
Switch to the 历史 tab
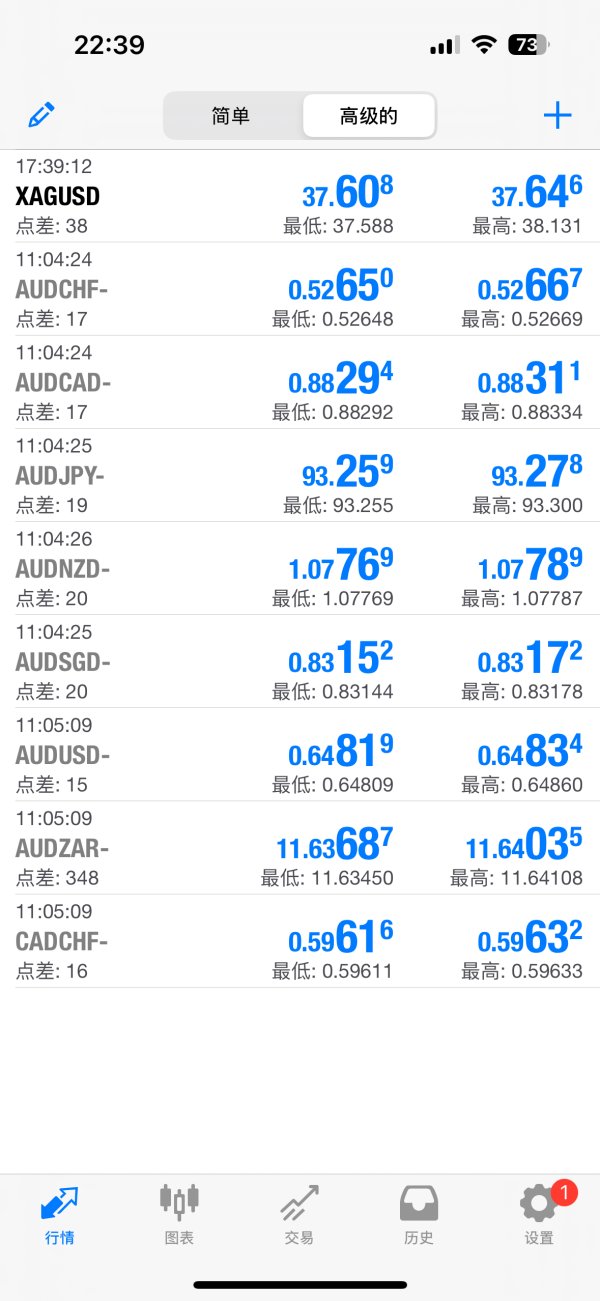pyautogui.click(x=419, y=1214)
